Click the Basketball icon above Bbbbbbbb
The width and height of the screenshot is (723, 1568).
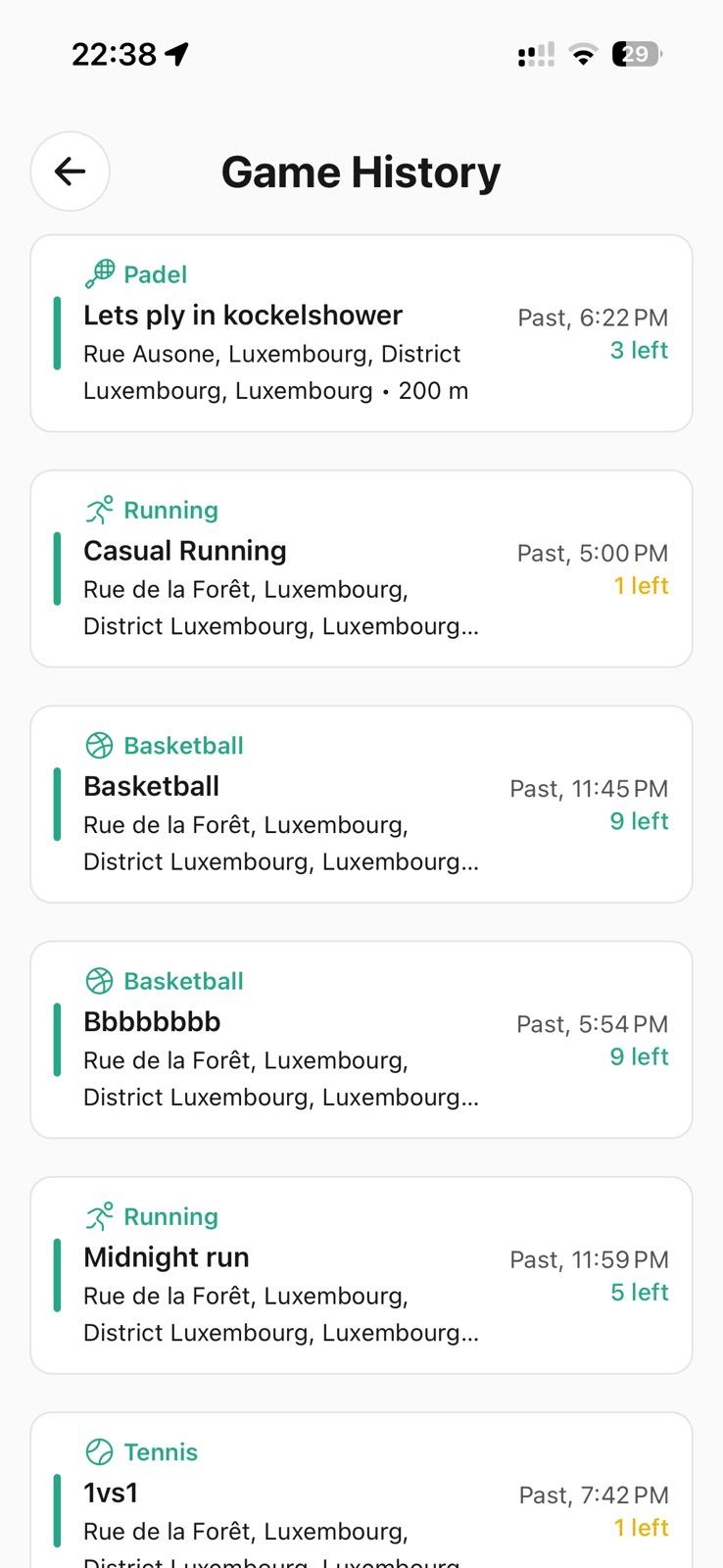point(100,981)
